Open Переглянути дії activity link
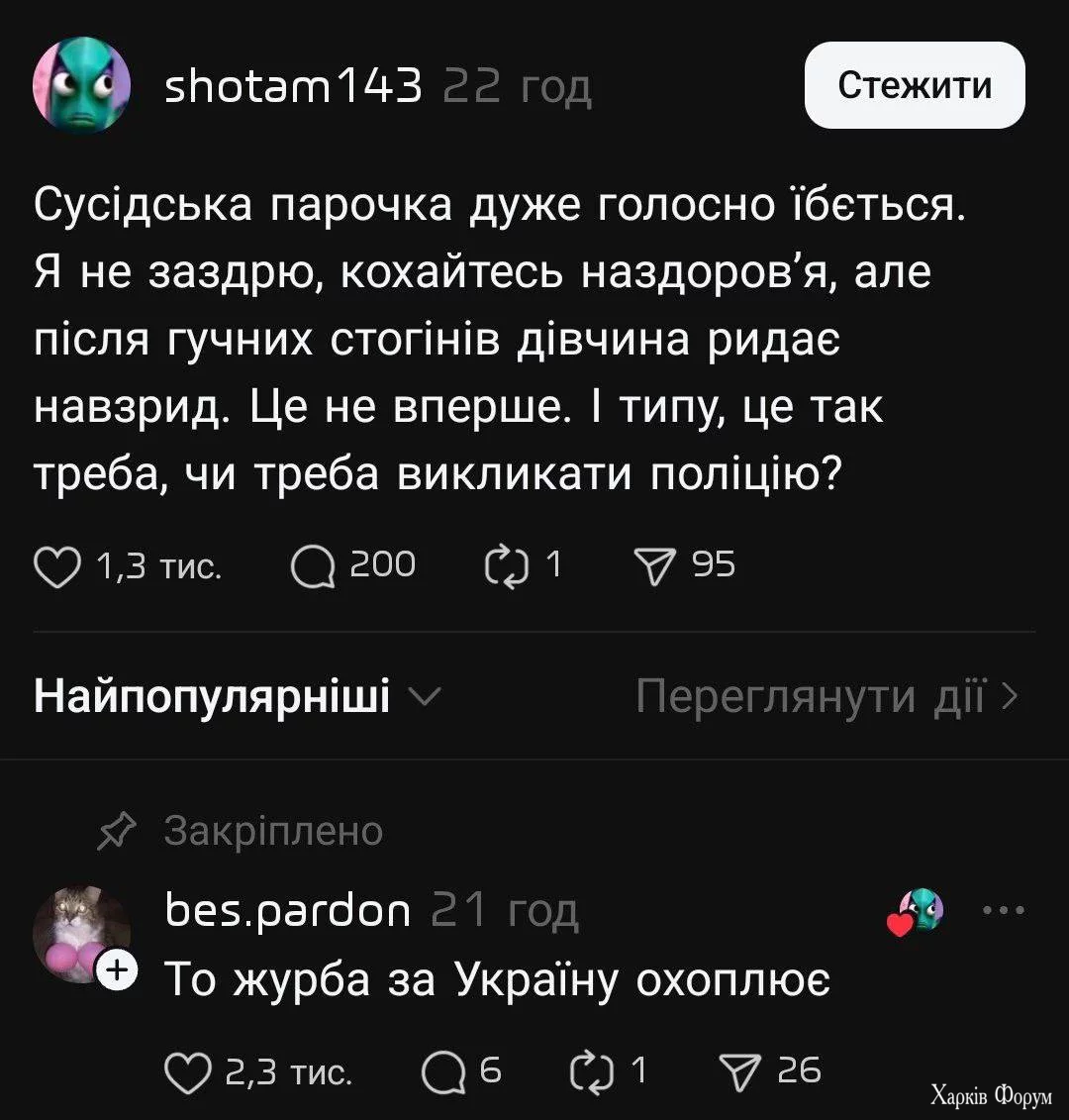 pos(826,697)
